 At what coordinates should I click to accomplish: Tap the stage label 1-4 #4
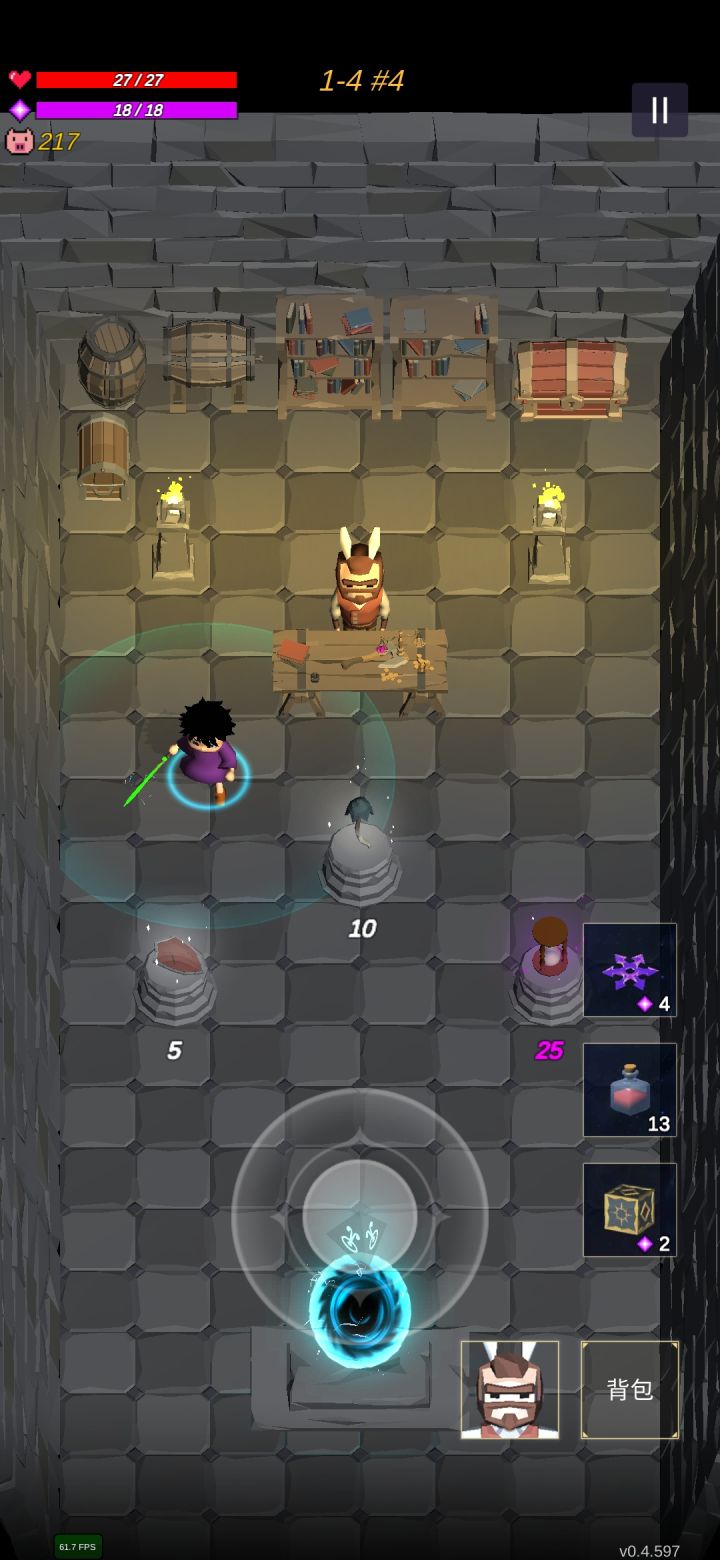click(x=362, y=80)
